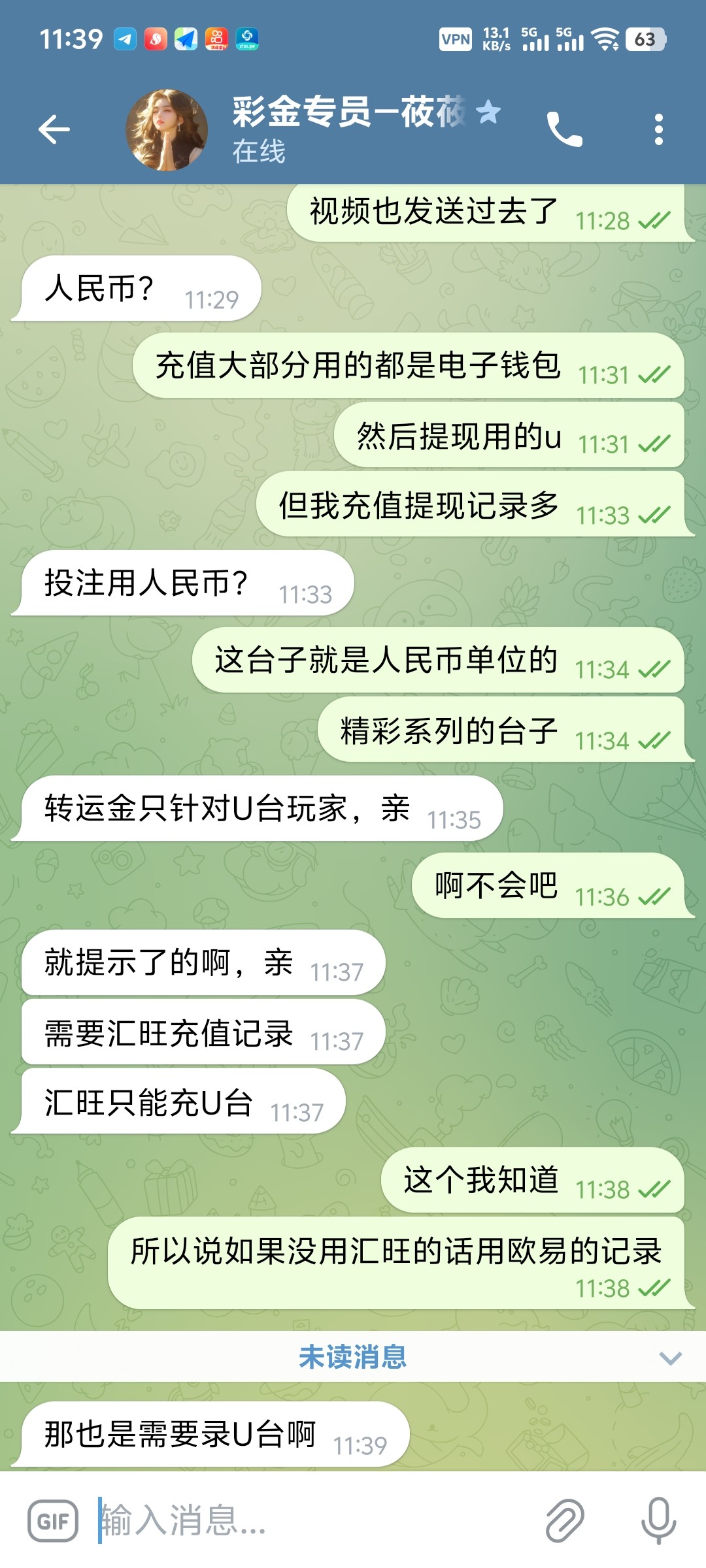This screenshot has height=1568, width=706.
Task: Open the three-dot overflow menu
Action: coord(658,129)
